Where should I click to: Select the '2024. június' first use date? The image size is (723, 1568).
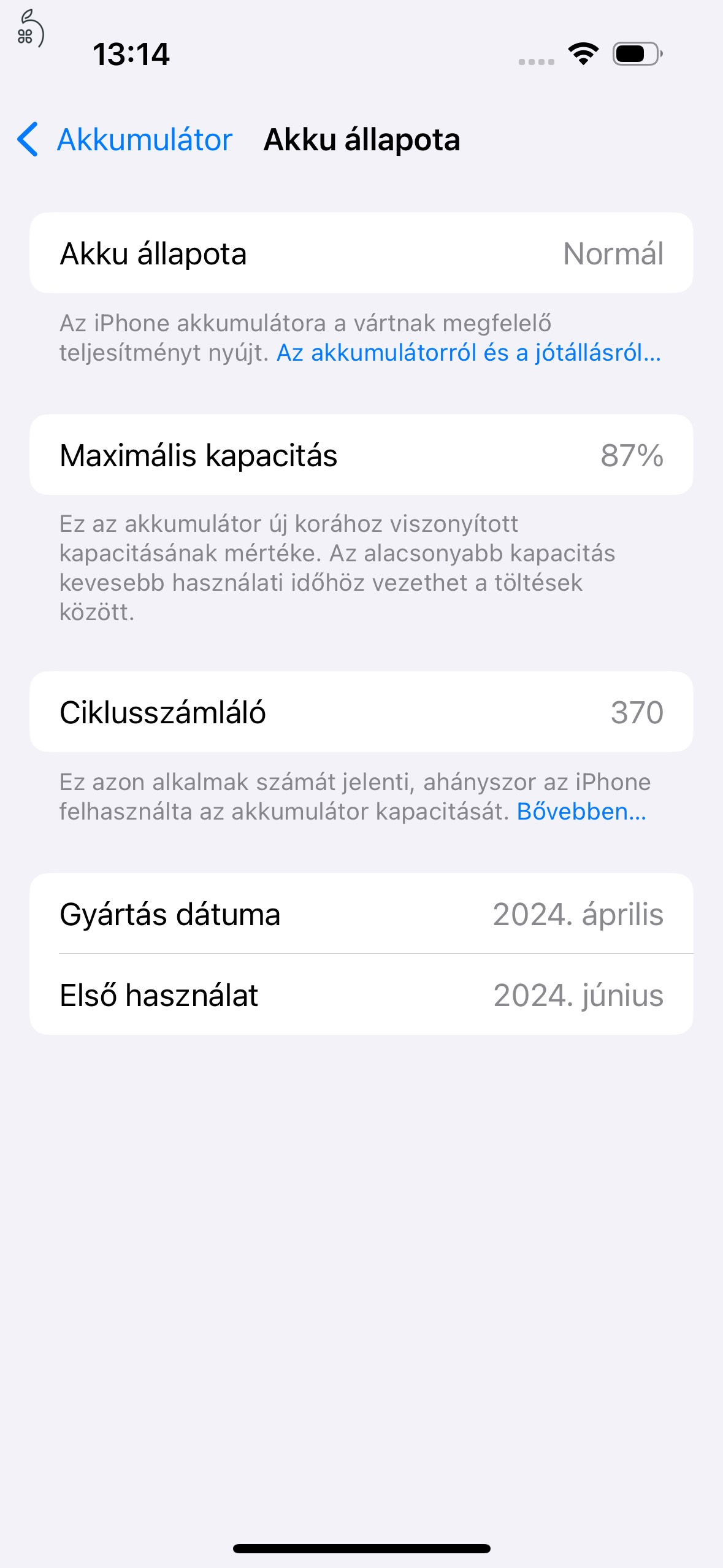pos(579,994)
